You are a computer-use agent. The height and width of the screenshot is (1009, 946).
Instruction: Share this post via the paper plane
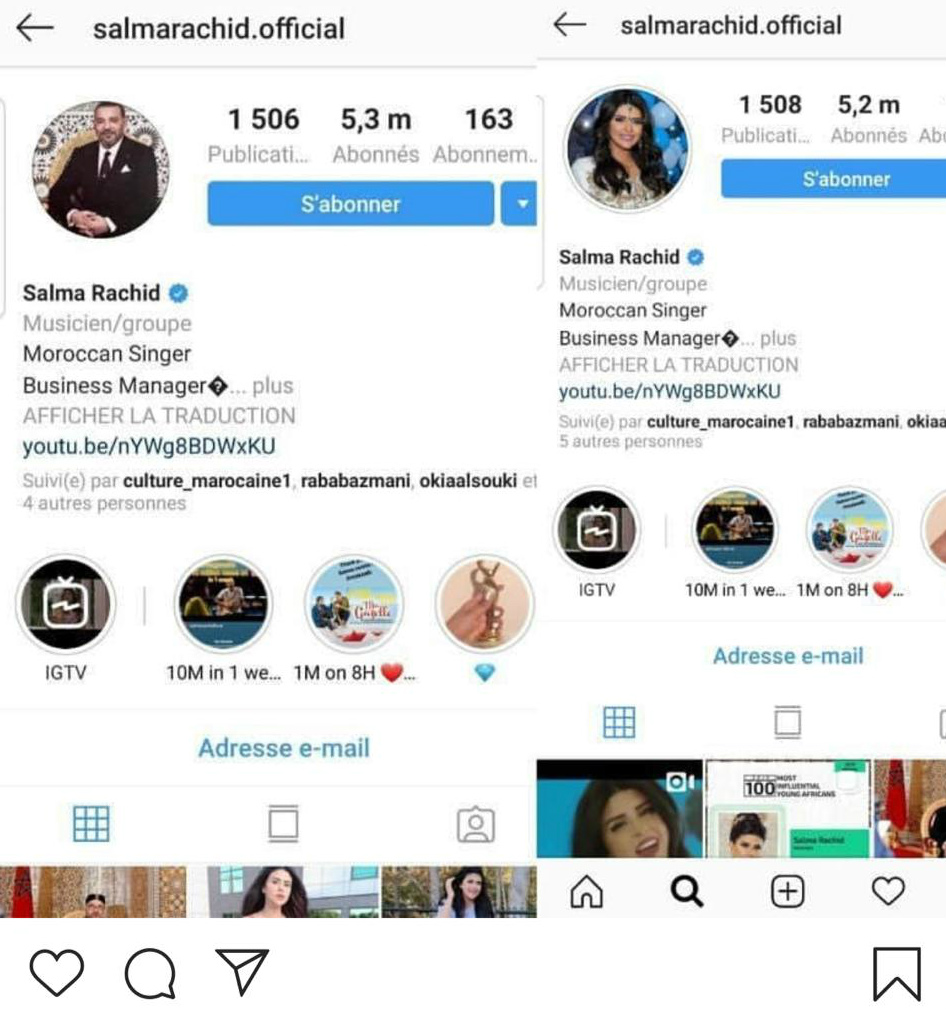(243, 971)
